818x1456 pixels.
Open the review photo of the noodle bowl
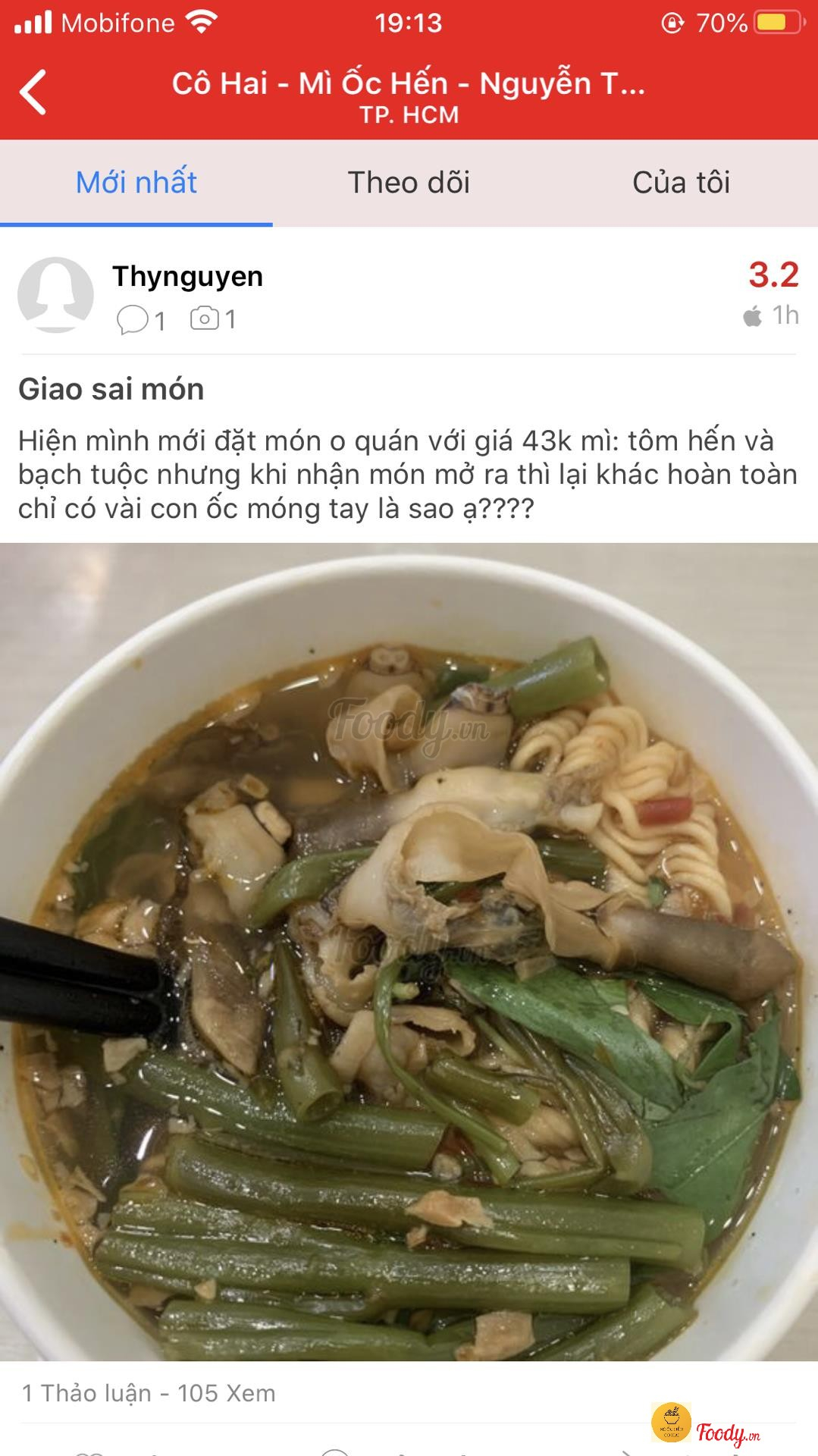[409, 951]
